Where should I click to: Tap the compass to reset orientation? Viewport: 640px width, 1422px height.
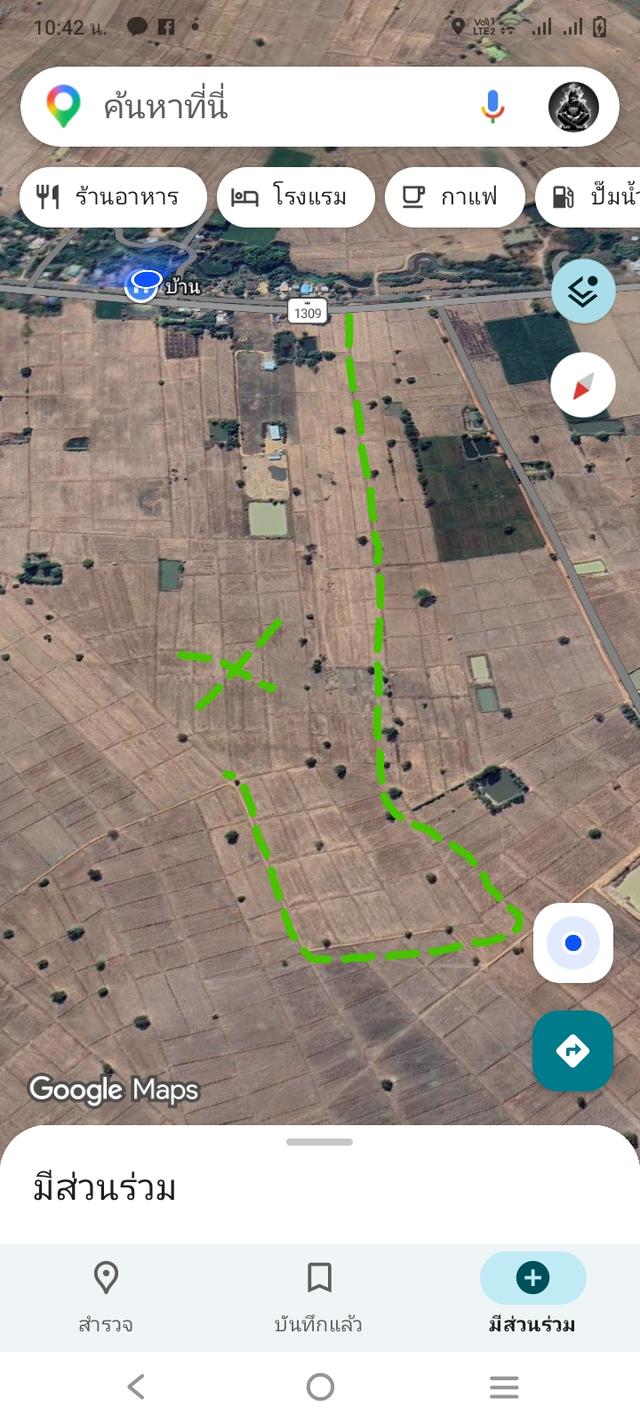point(582,385)
